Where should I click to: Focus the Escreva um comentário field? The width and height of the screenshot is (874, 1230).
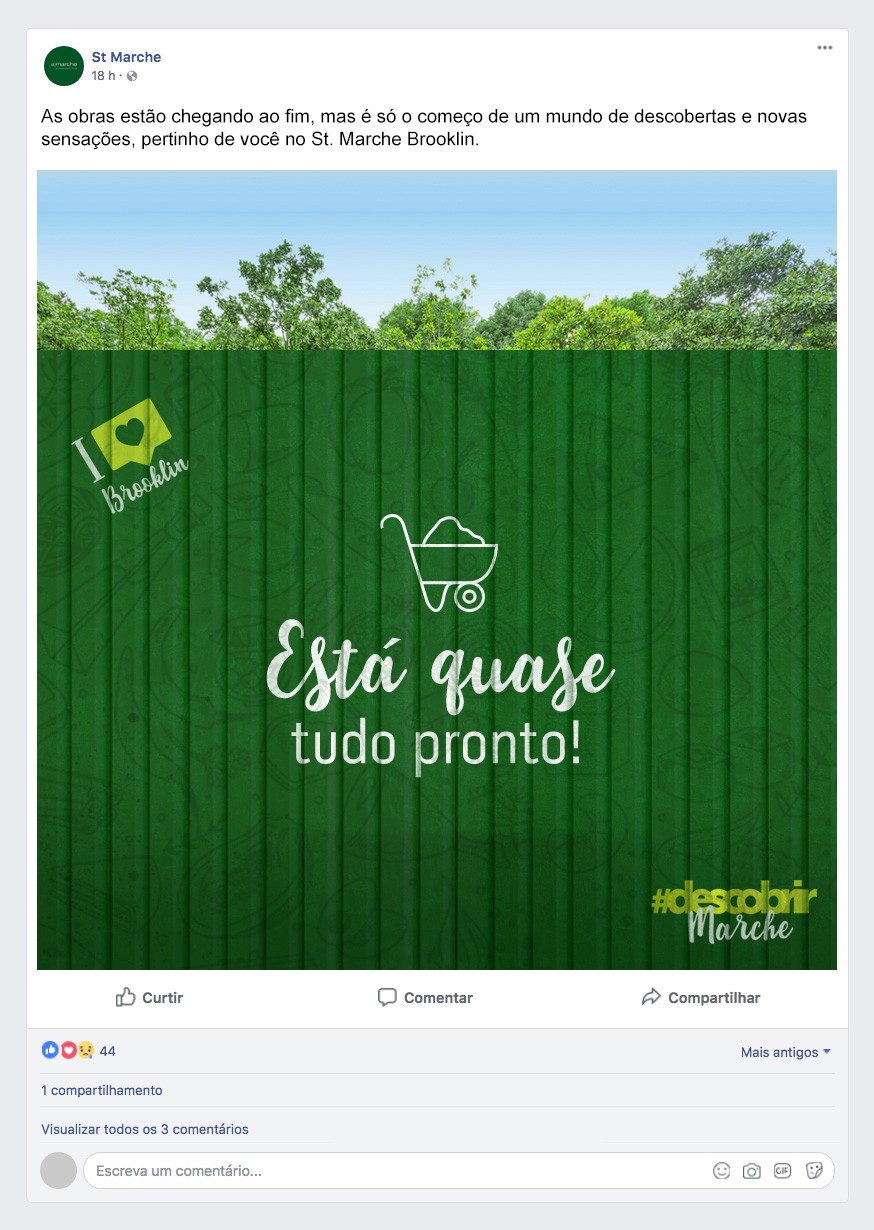(x=390, y=1170)
